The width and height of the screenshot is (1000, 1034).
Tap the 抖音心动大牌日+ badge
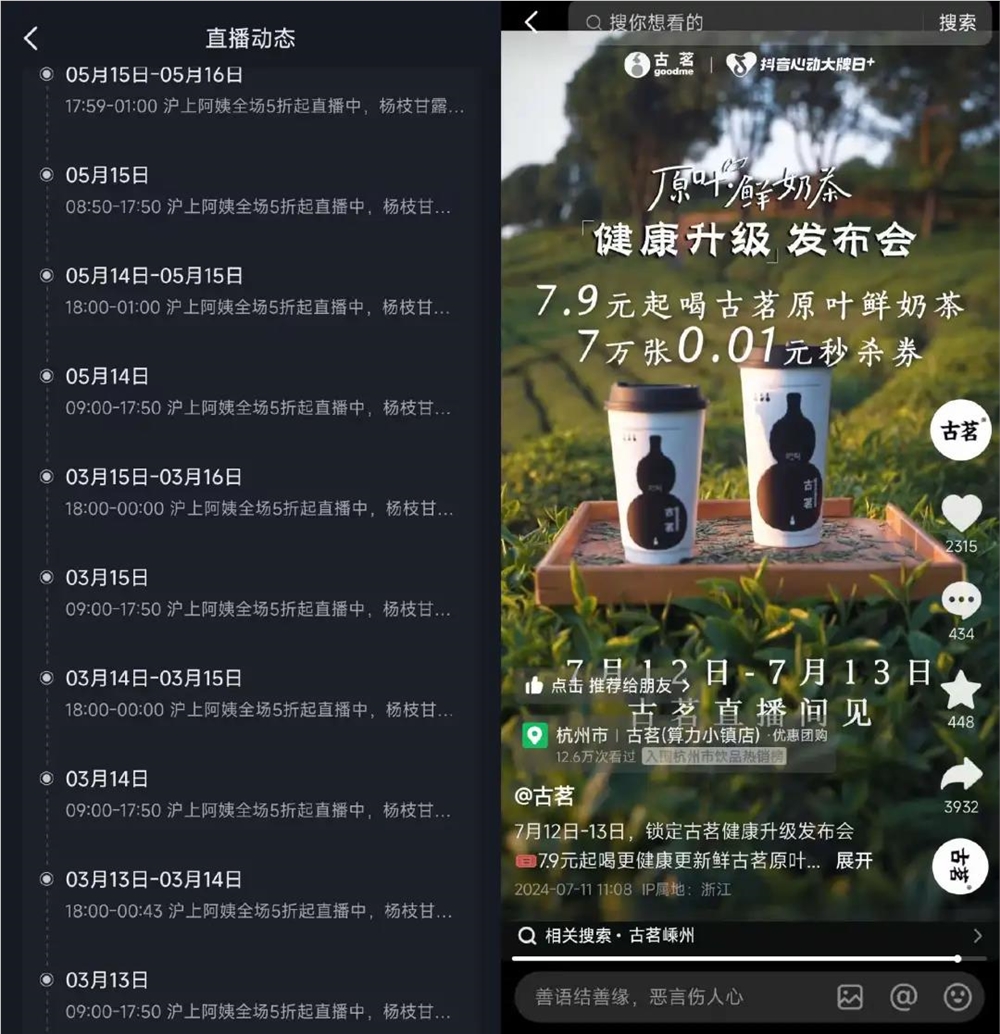point(801,64)
